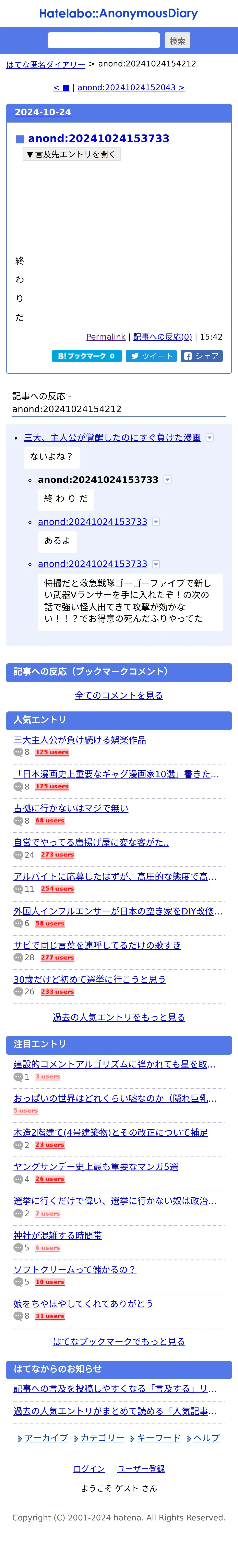Expand 言及先エントリを開く
238x1568 pixels.
click(x=71, y=155)
